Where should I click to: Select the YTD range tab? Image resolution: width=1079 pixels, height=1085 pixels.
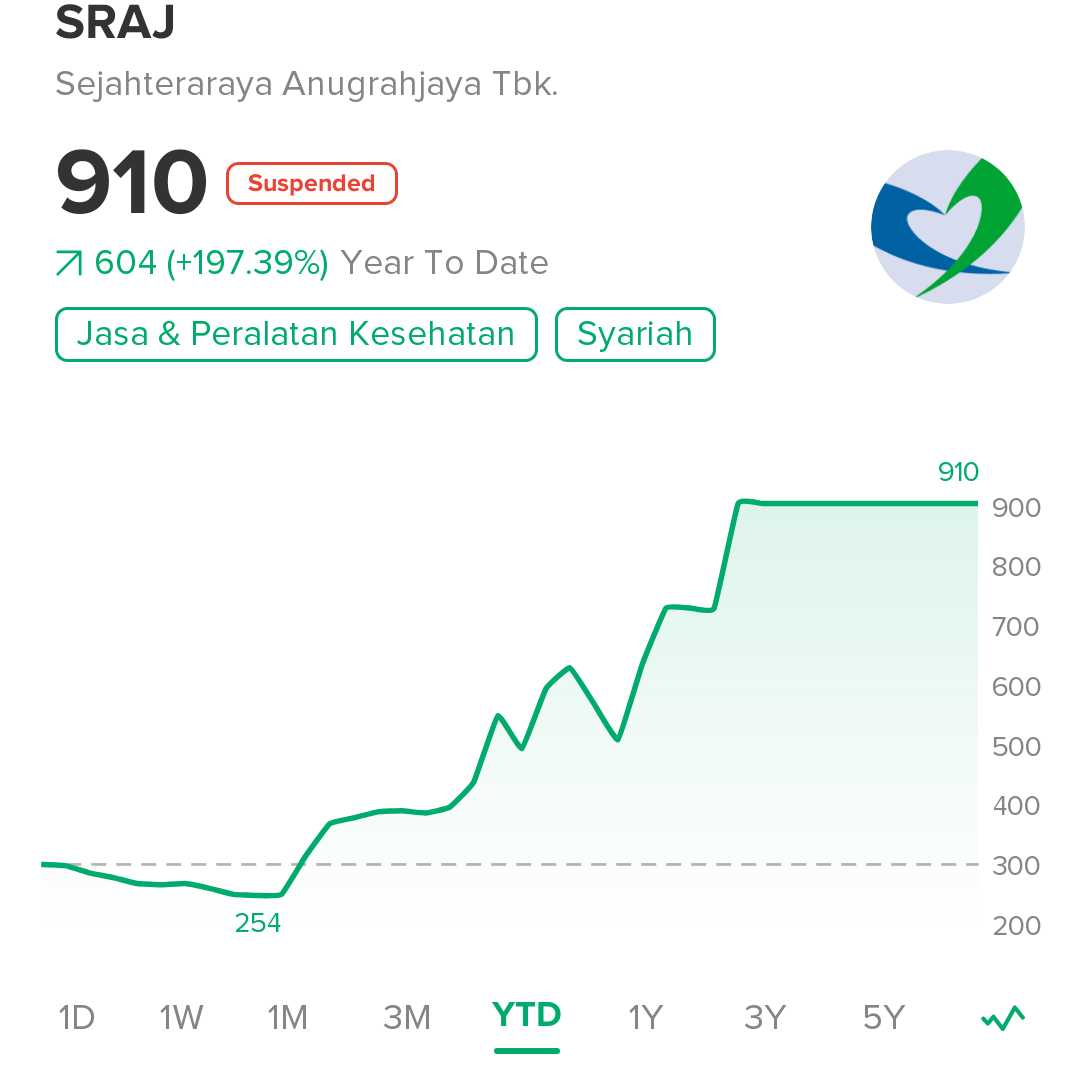coord(527,1016)
